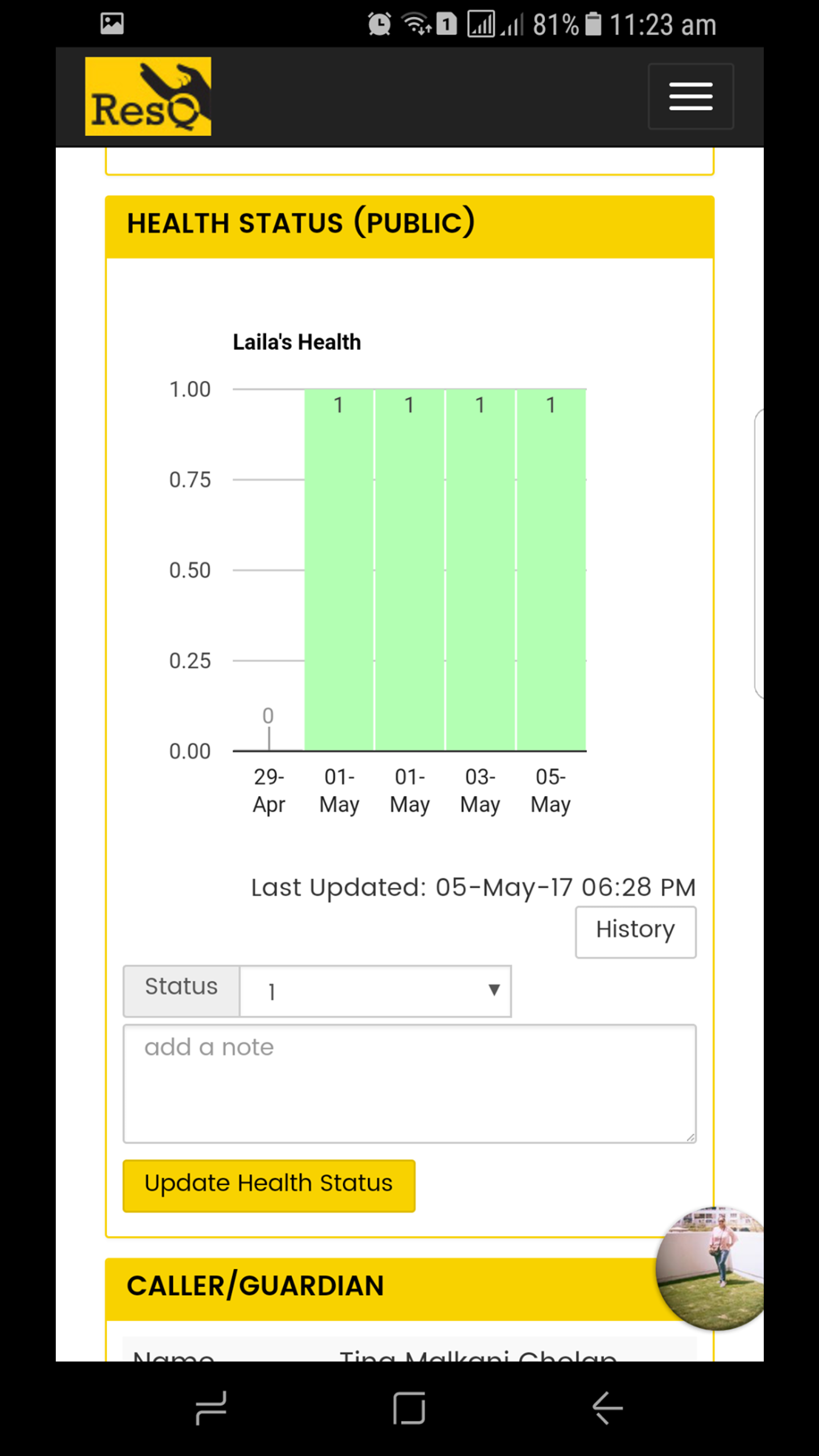
Task: Expand the Status dropdown
Action: click(x=375, y=991)
